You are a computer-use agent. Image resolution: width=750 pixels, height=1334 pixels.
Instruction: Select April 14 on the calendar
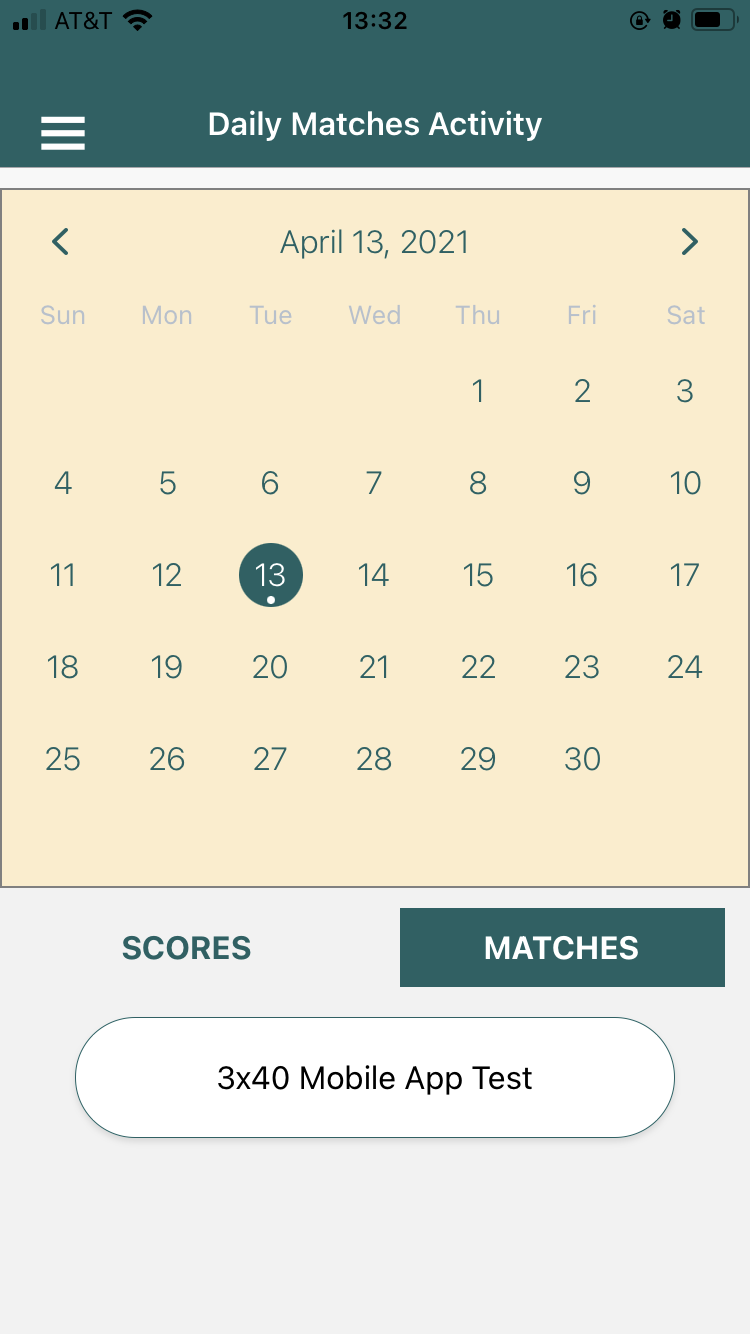click(x=374, y=575)
